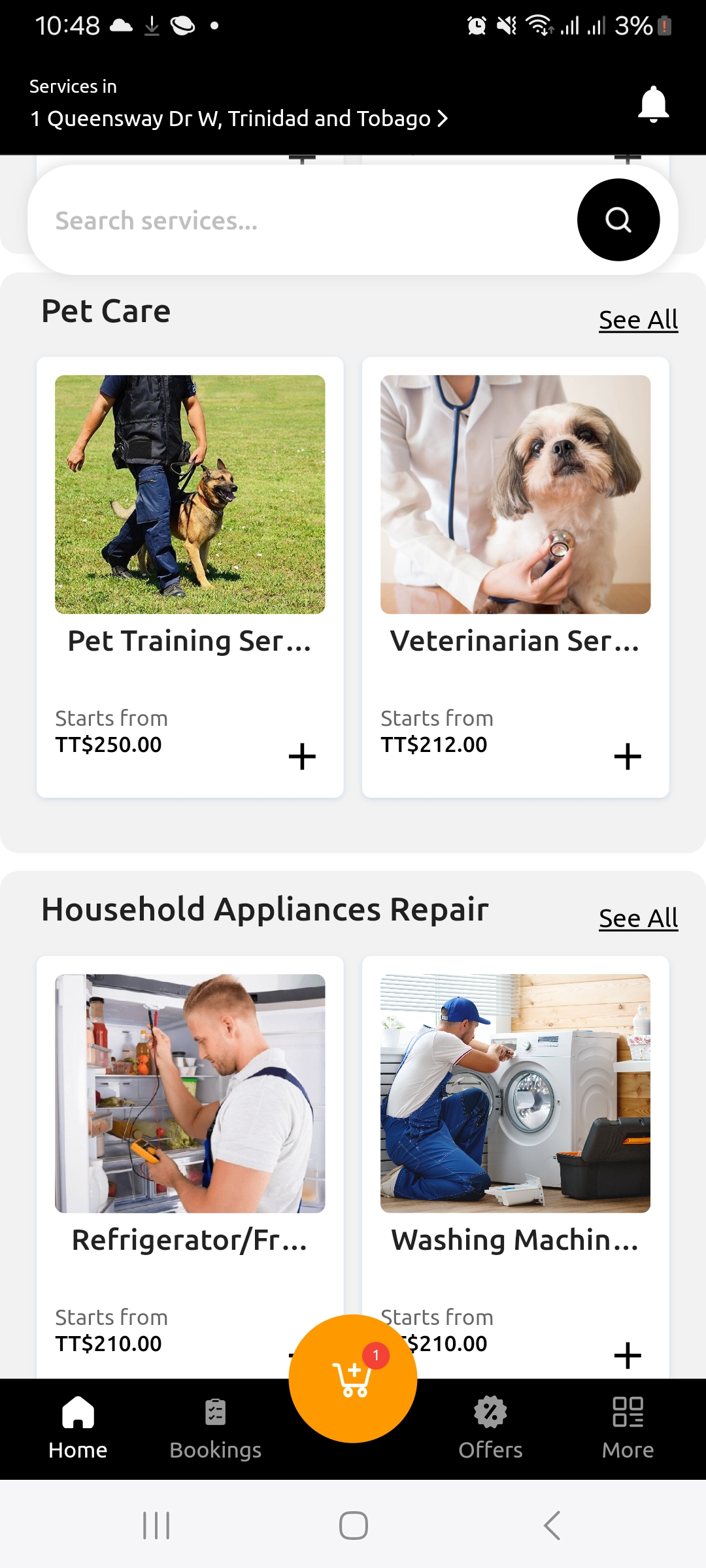Open recent apps from navigation bar
706x1568 pixels.
156,1526
